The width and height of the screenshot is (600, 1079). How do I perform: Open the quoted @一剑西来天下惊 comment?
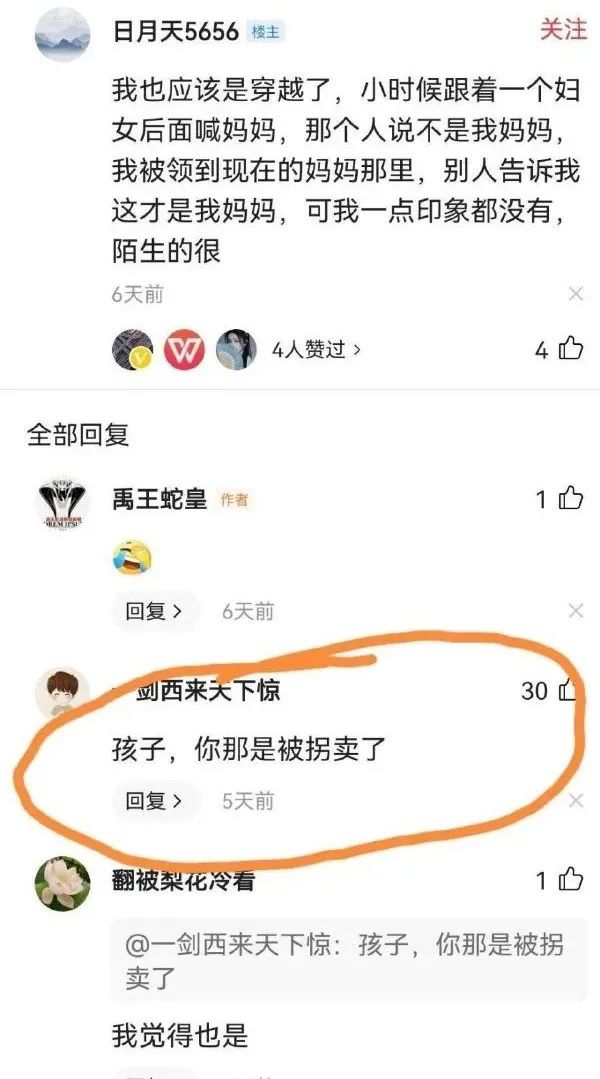tap(350, 960)
